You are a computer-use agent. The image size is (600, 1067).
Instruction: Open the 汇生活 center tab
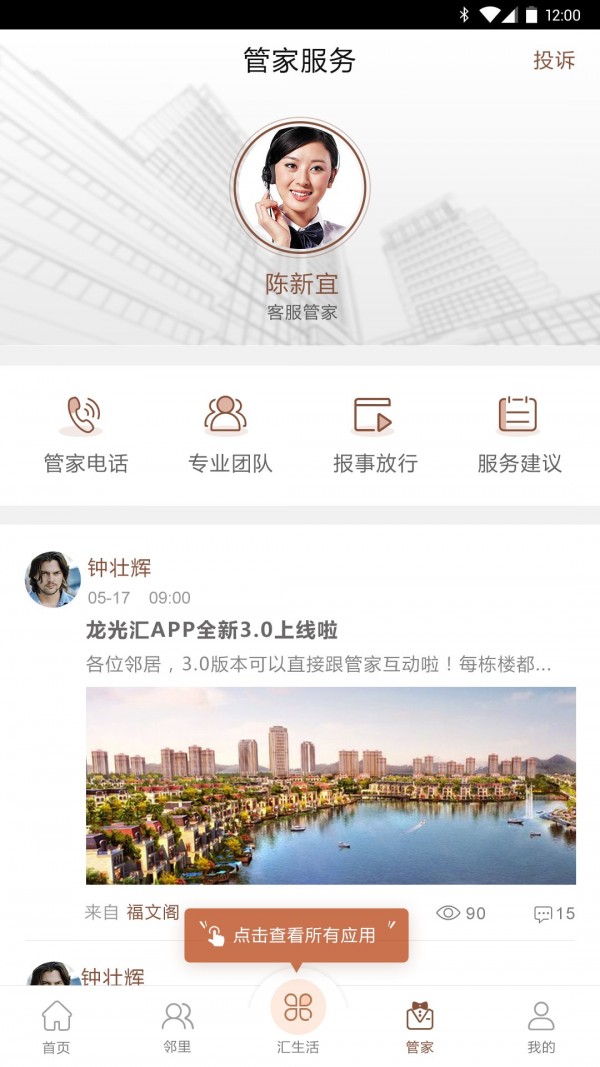point(298,1018)
